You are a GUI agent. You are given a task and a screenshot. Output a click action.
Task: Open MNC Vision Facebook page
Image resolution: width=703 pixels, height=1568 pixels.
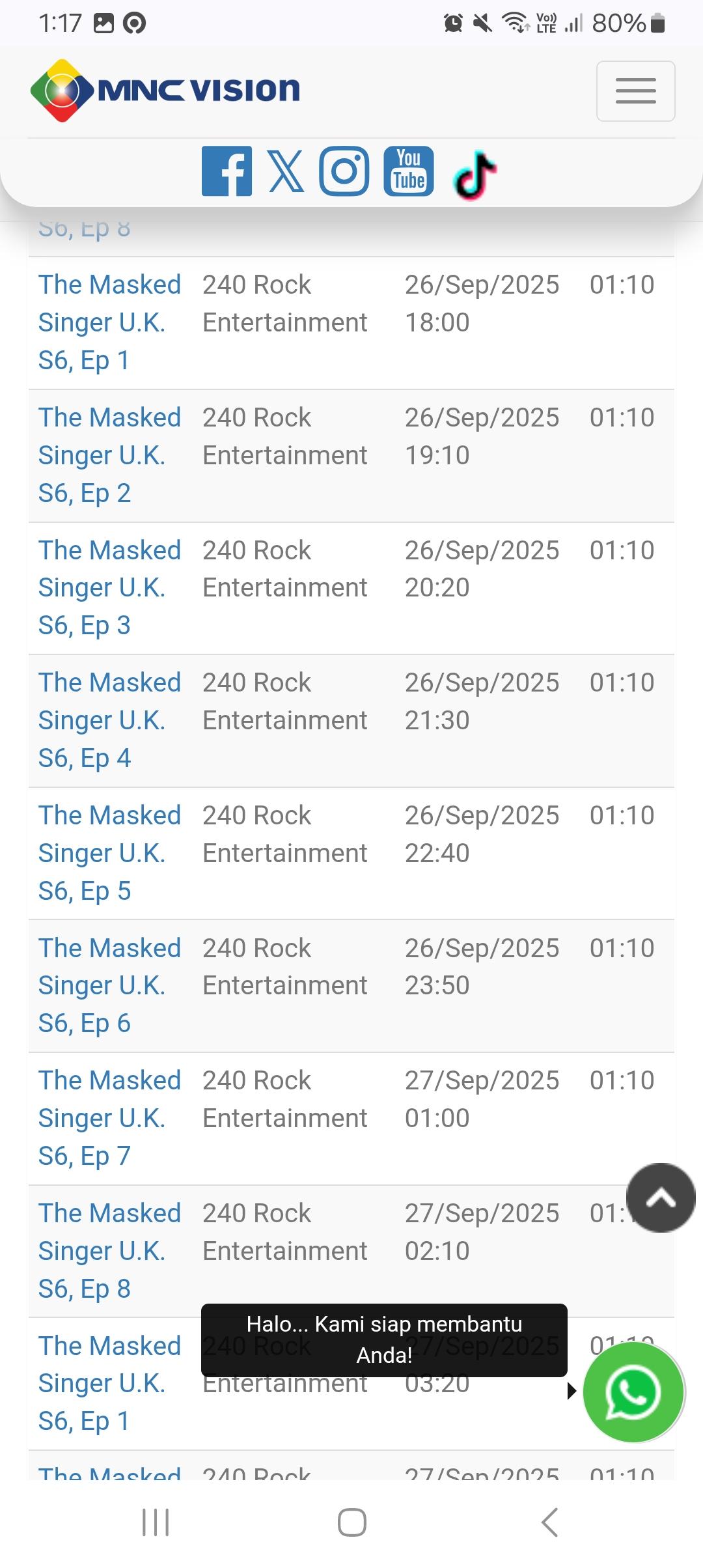click(227, 171)
